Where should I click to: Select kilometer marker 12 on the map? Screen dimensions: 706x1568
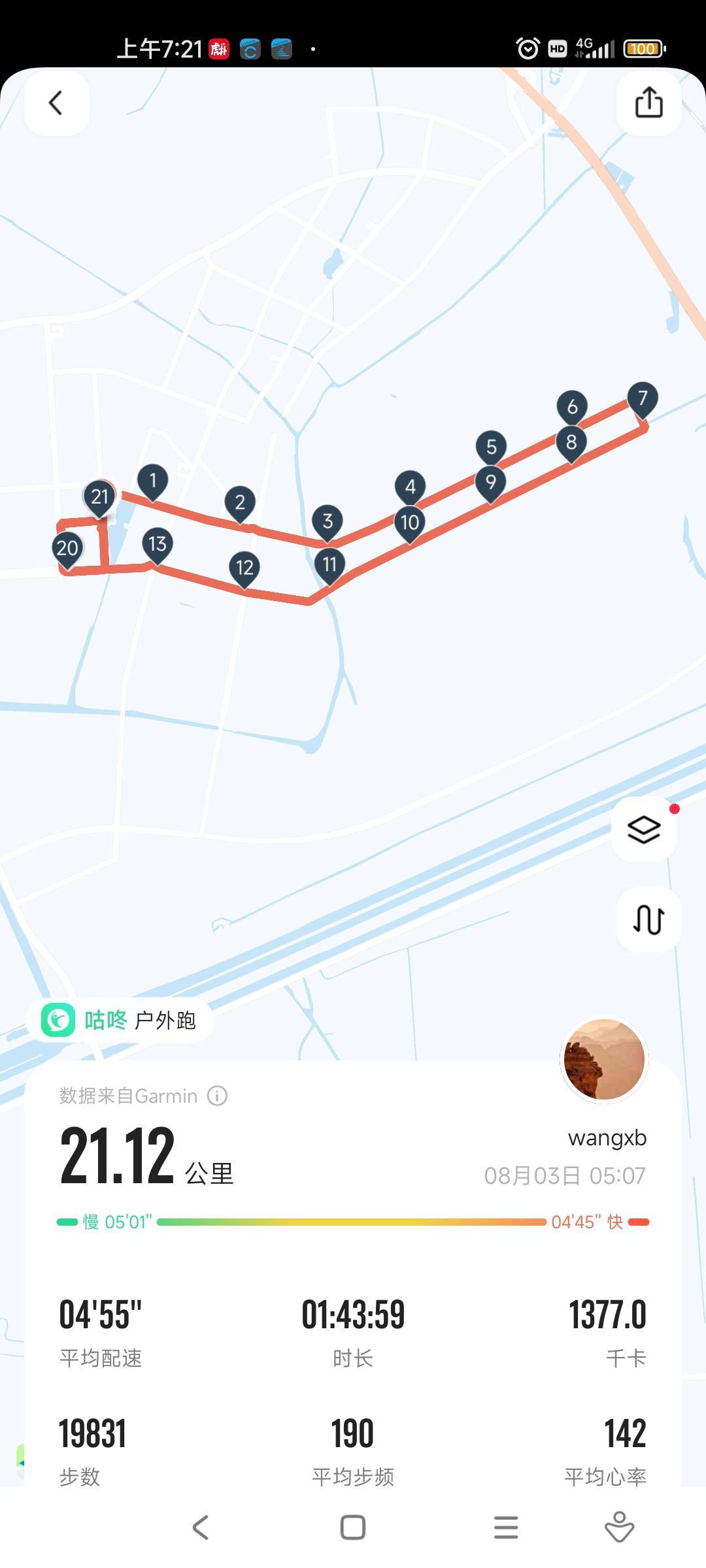245,566
